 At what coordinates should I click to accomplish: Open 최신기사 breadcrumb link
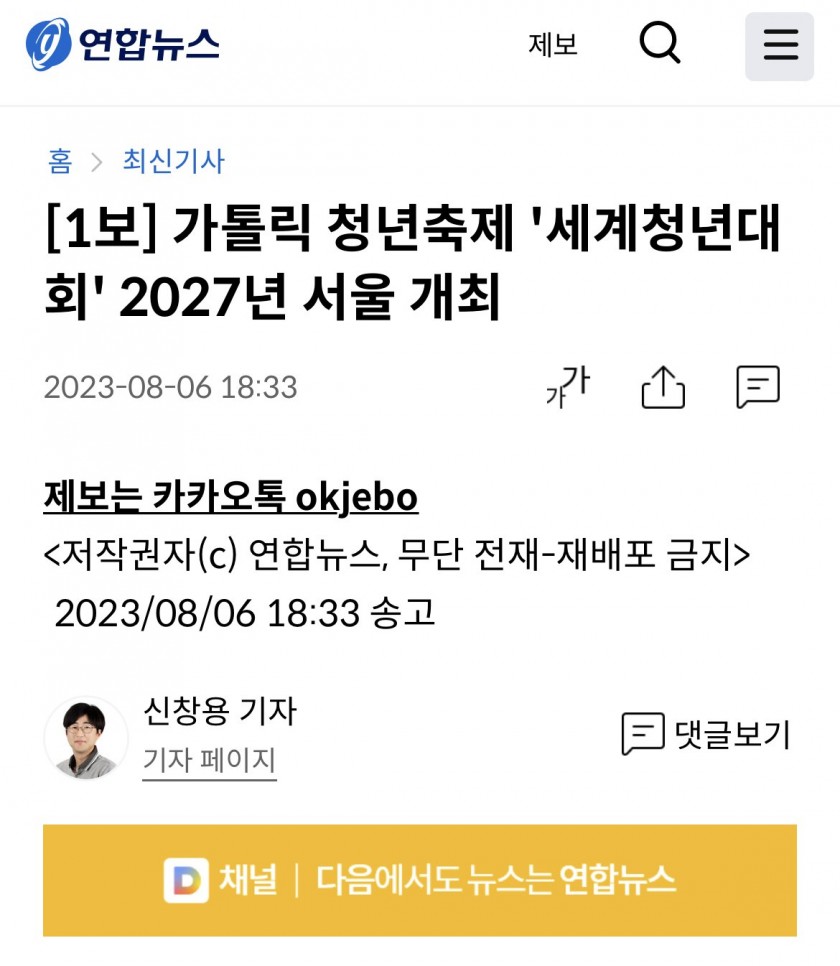[x=174, y=161]
